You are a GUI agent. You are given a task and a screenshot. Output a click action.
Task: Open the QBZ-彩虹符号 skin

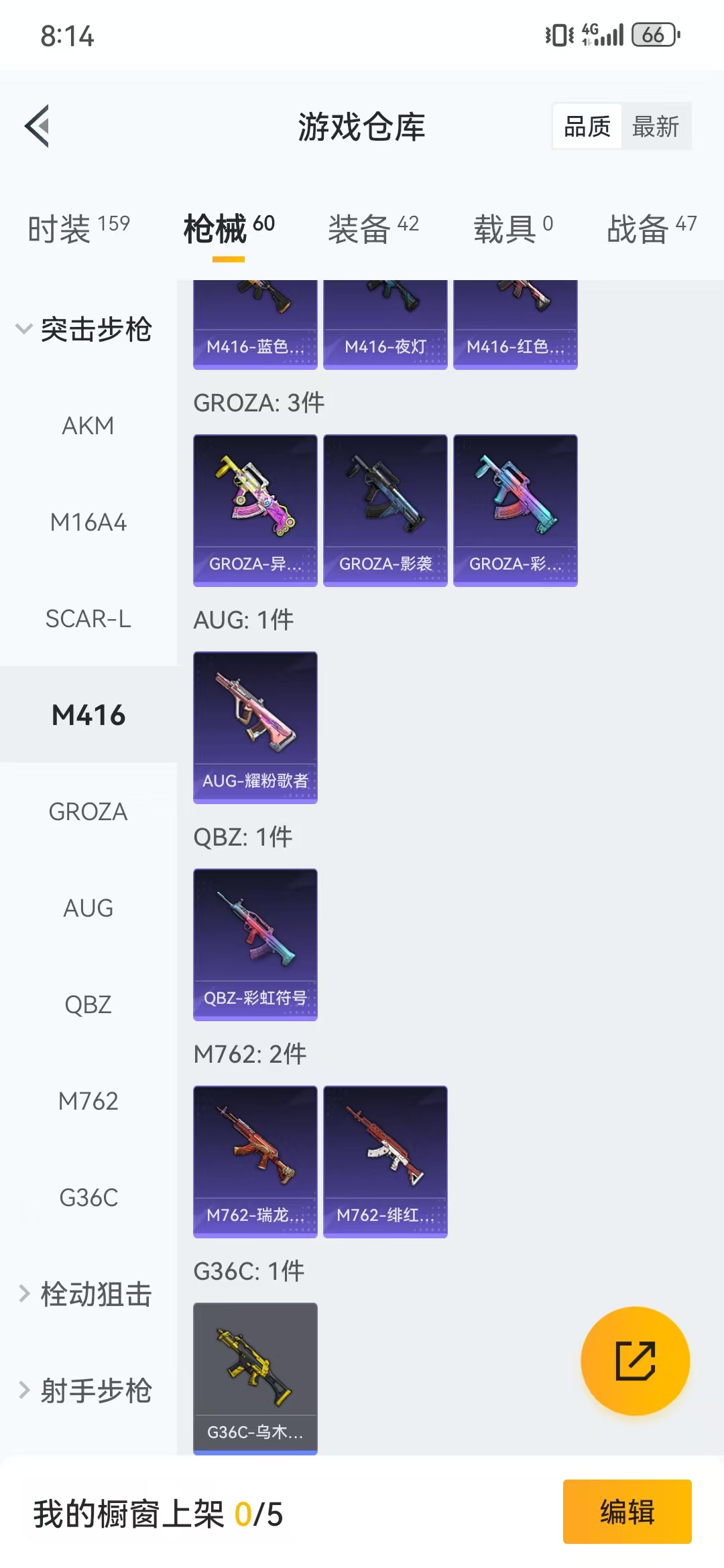click(x=255, y=944)
